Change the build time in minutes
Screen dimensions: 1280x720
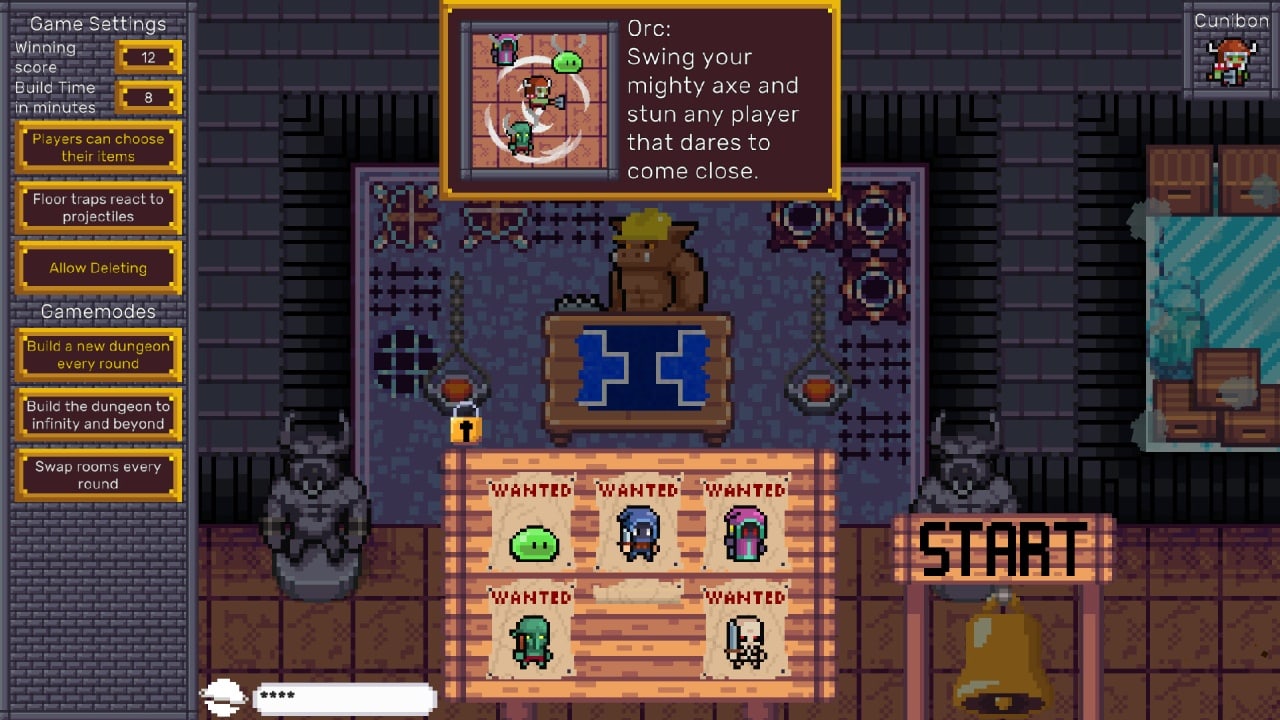pyautogui.click(x=148, y=97)
